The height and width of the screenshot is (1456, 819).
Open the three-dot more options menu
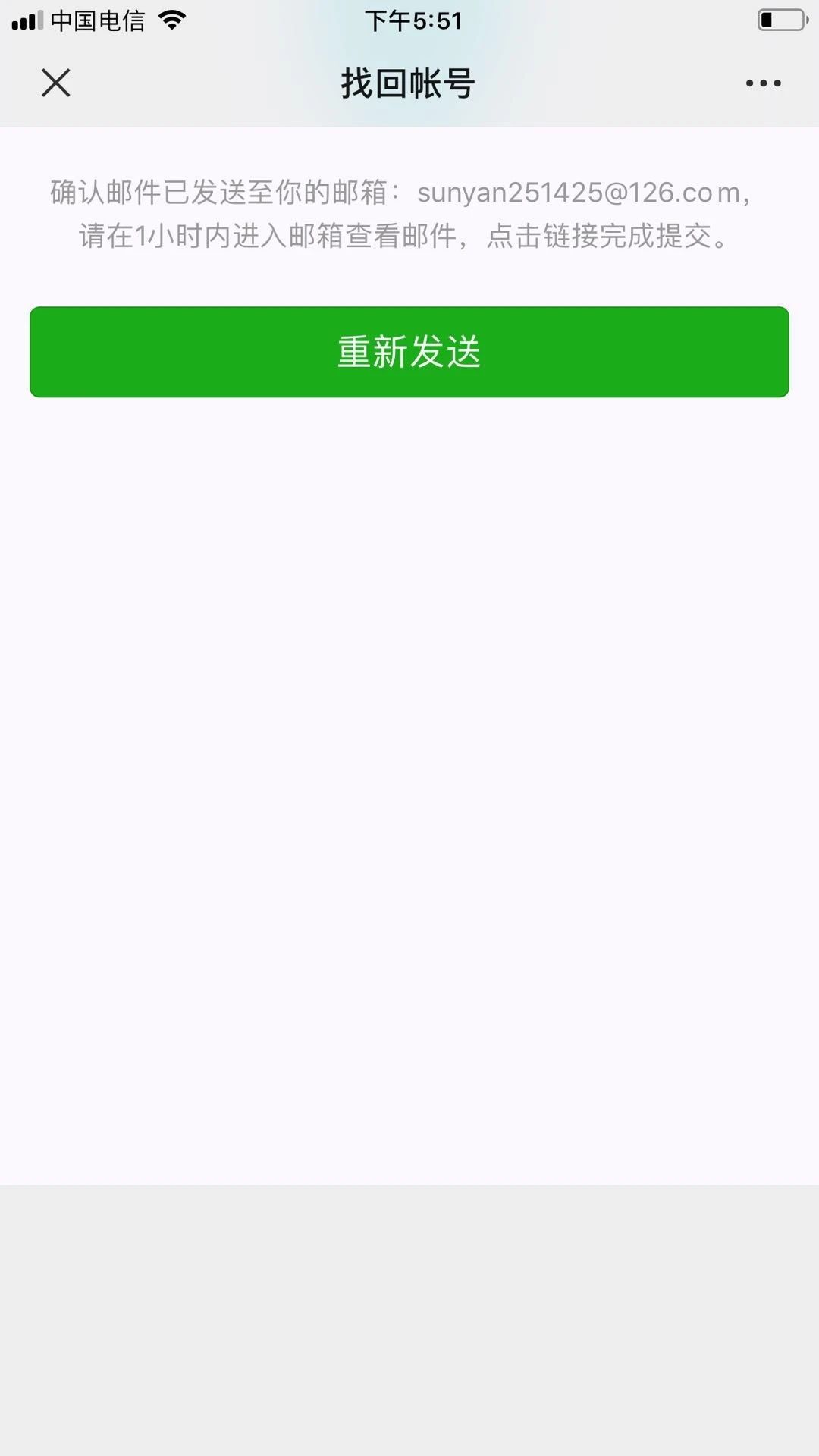[x=763, y=83]
